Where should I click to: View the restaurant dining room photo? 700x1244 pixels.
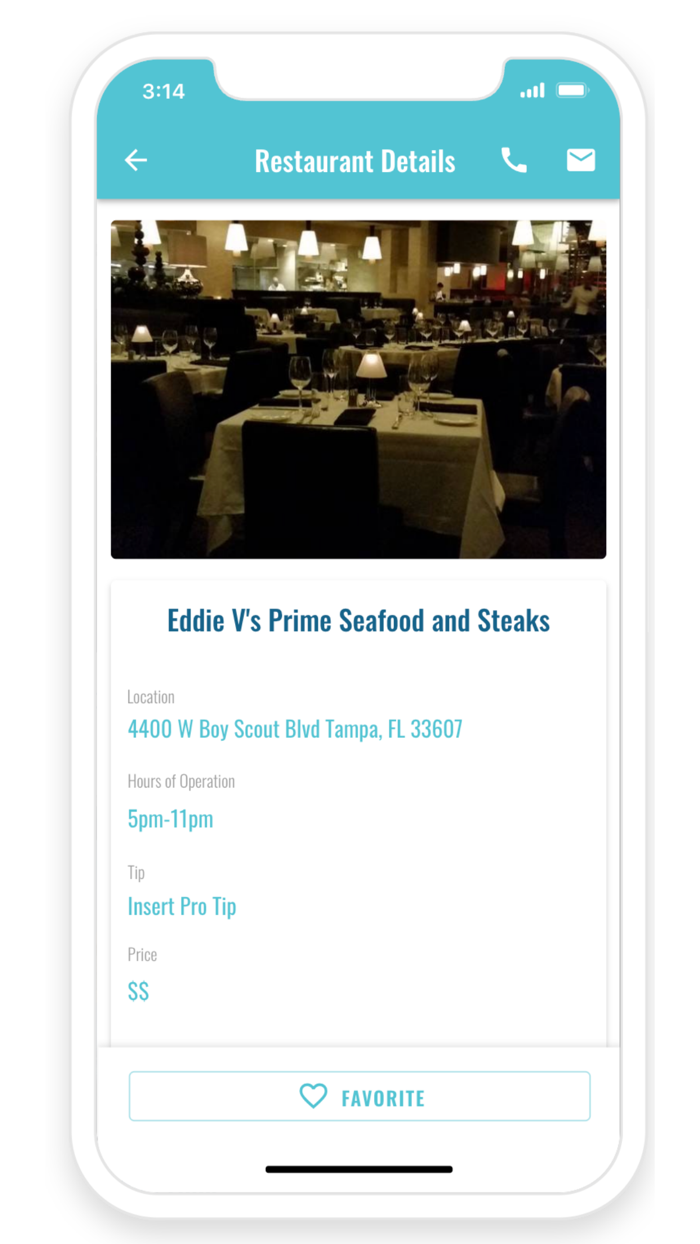358,389
